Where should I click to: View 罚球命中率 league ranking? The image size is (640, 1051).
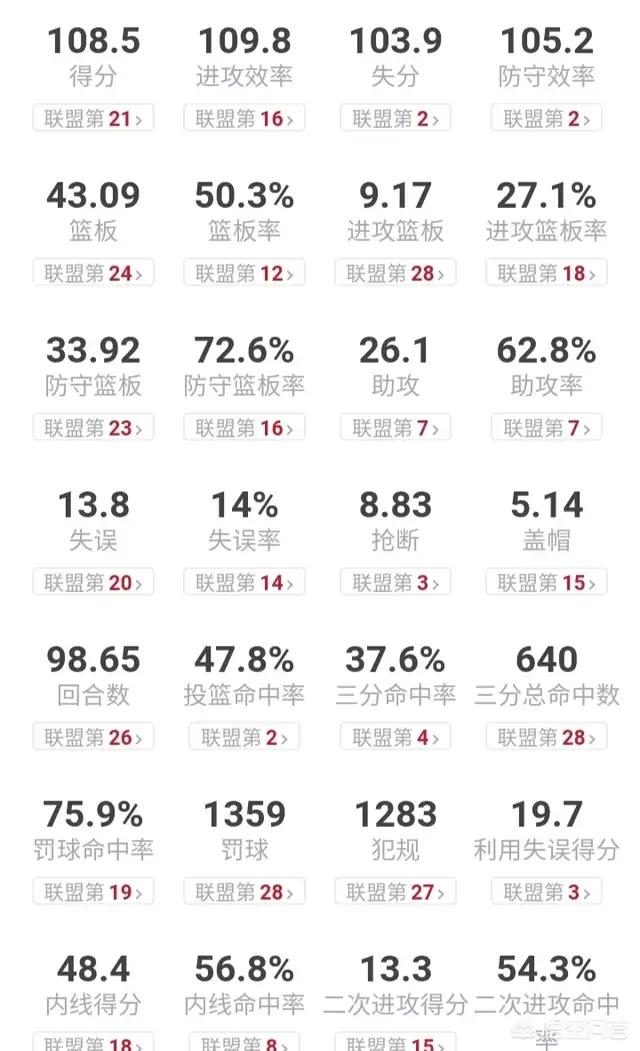[93, 892]
